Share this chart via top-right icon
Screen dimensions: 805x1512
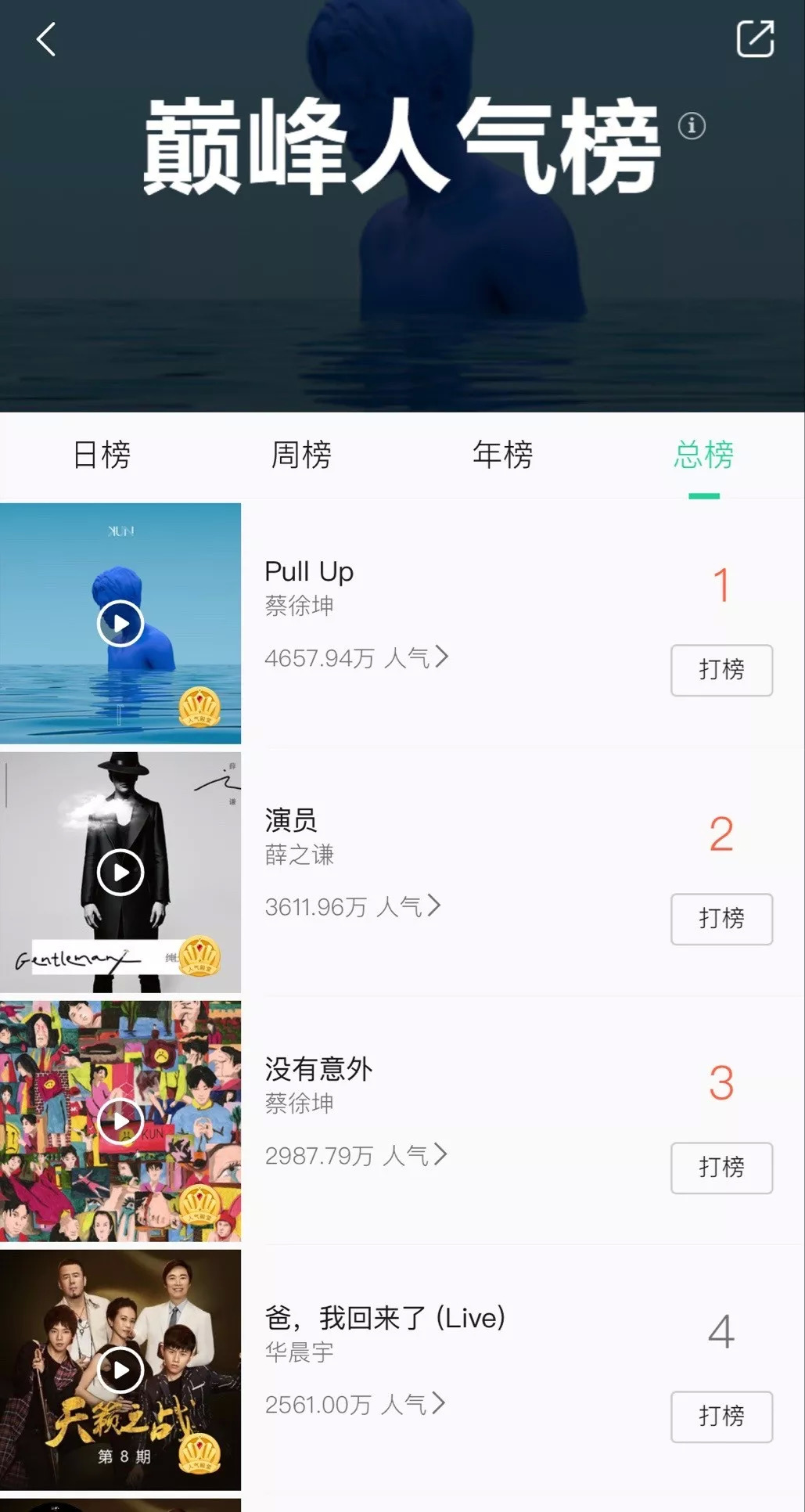coord(755,39)
